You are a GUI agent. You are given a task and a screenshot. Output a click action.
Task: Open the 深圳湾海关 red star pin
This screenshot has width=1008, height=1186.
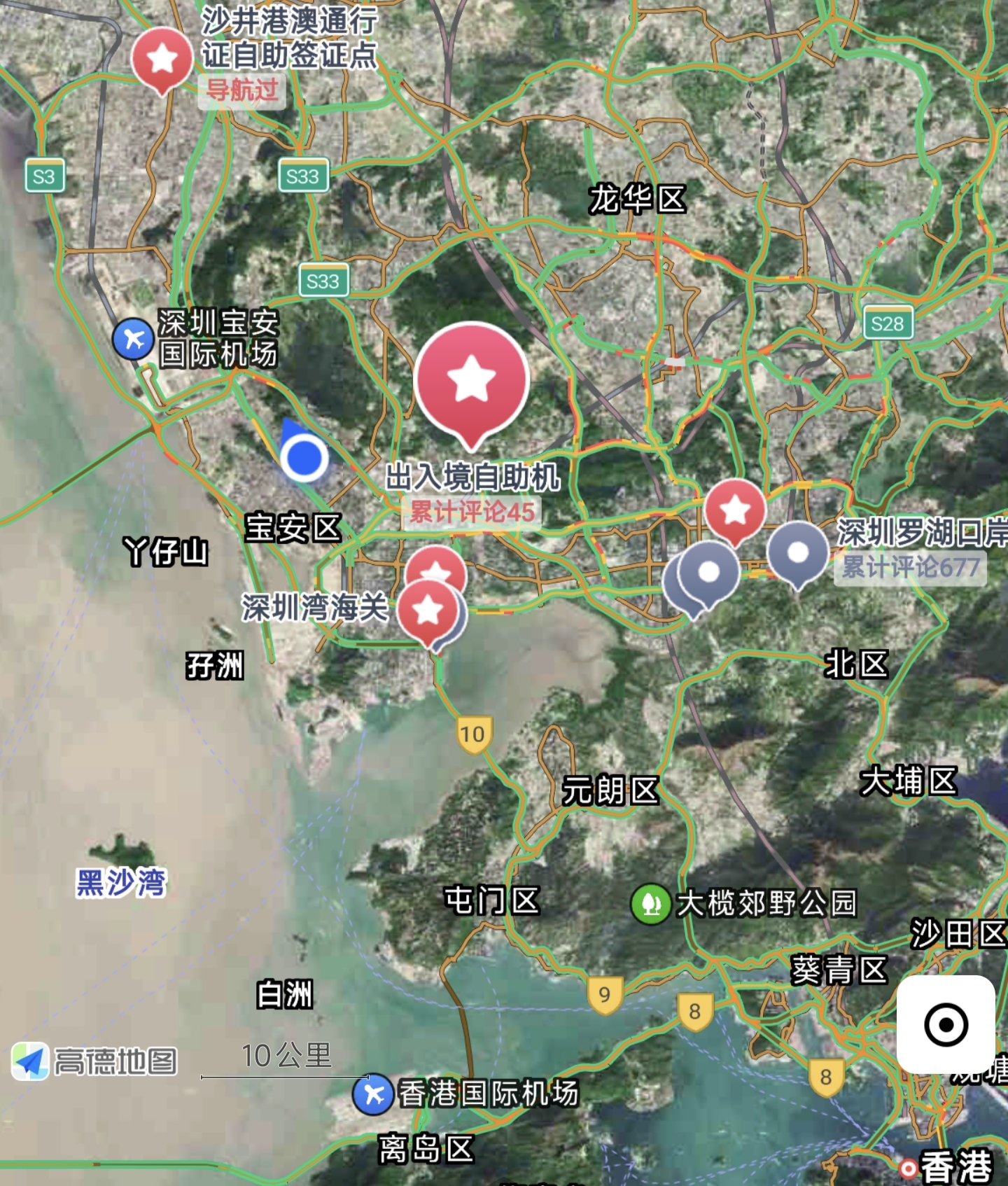427,611
